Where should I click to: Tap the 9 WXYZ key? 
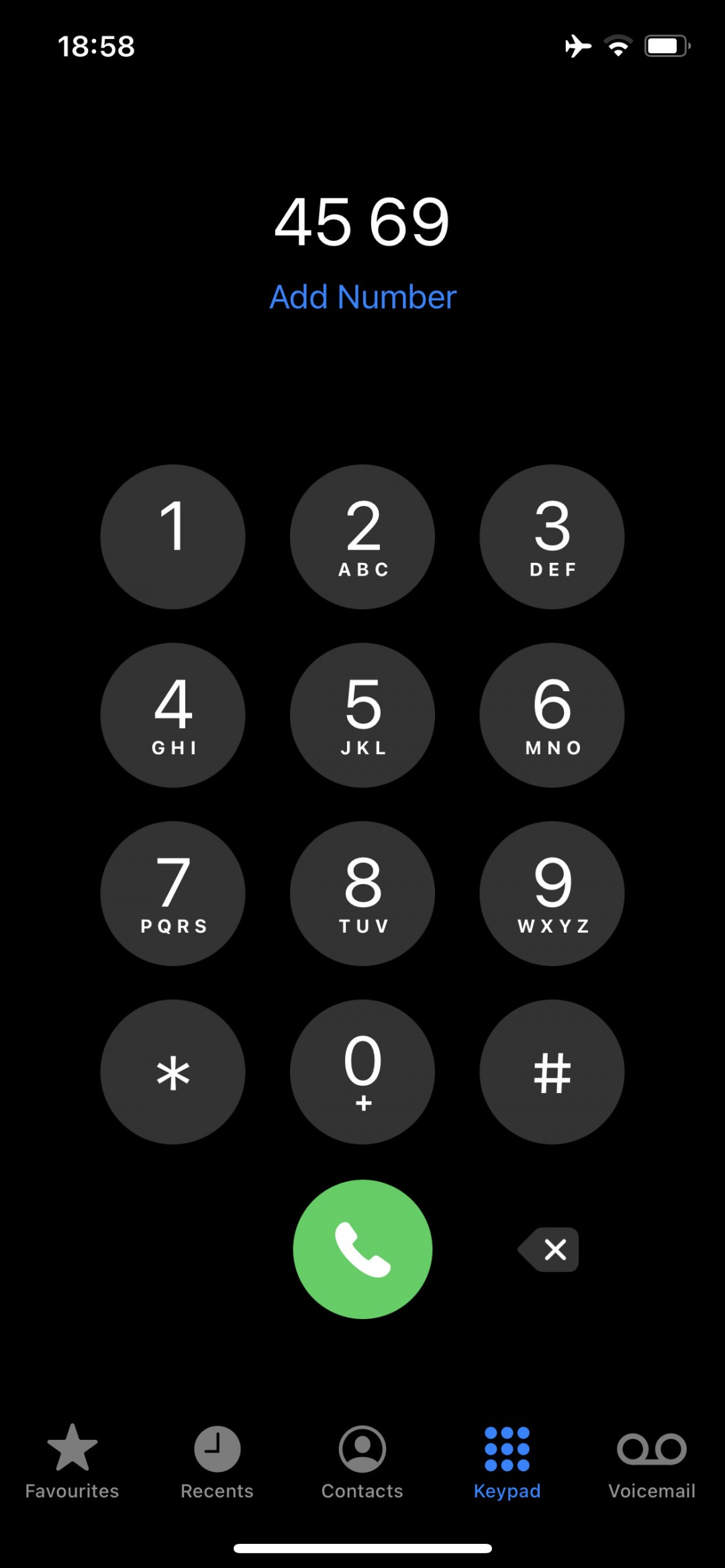552,894
